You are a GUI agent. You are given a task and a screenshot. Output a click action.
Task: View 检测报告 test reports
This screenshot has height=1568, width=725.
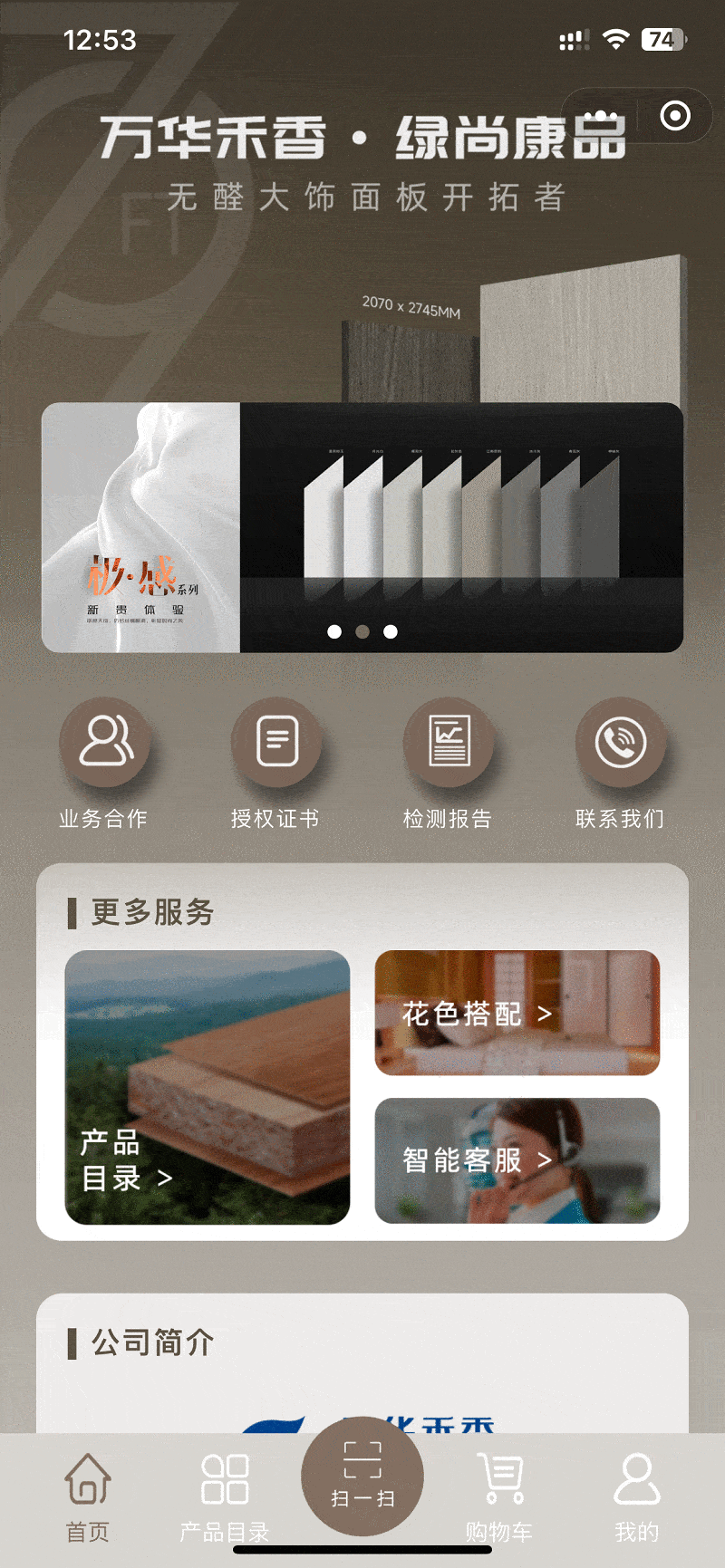click(x=449, y=743)
